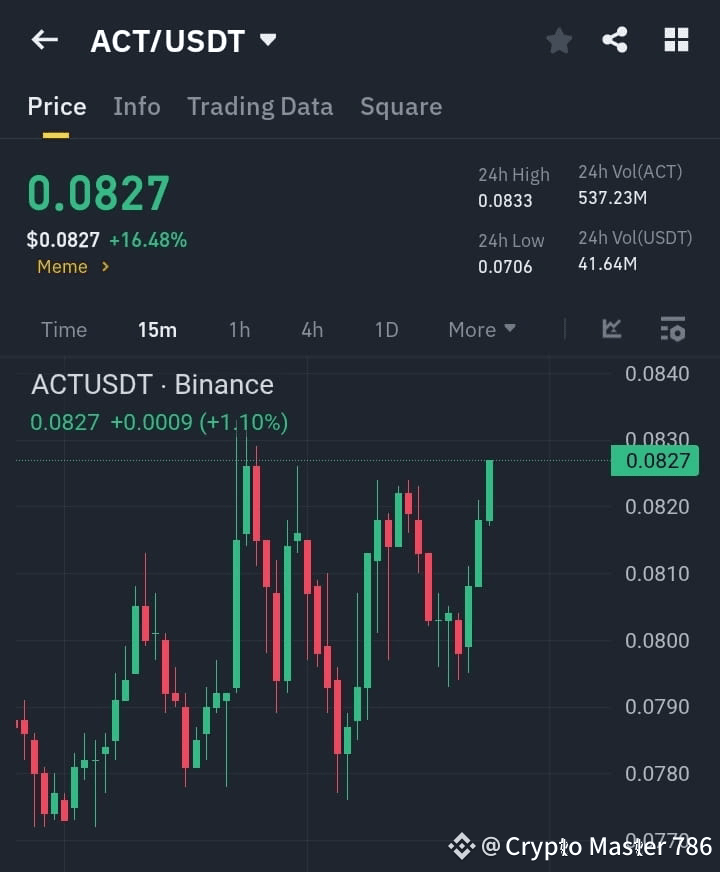Switch to the Trading Data tab

260,106
